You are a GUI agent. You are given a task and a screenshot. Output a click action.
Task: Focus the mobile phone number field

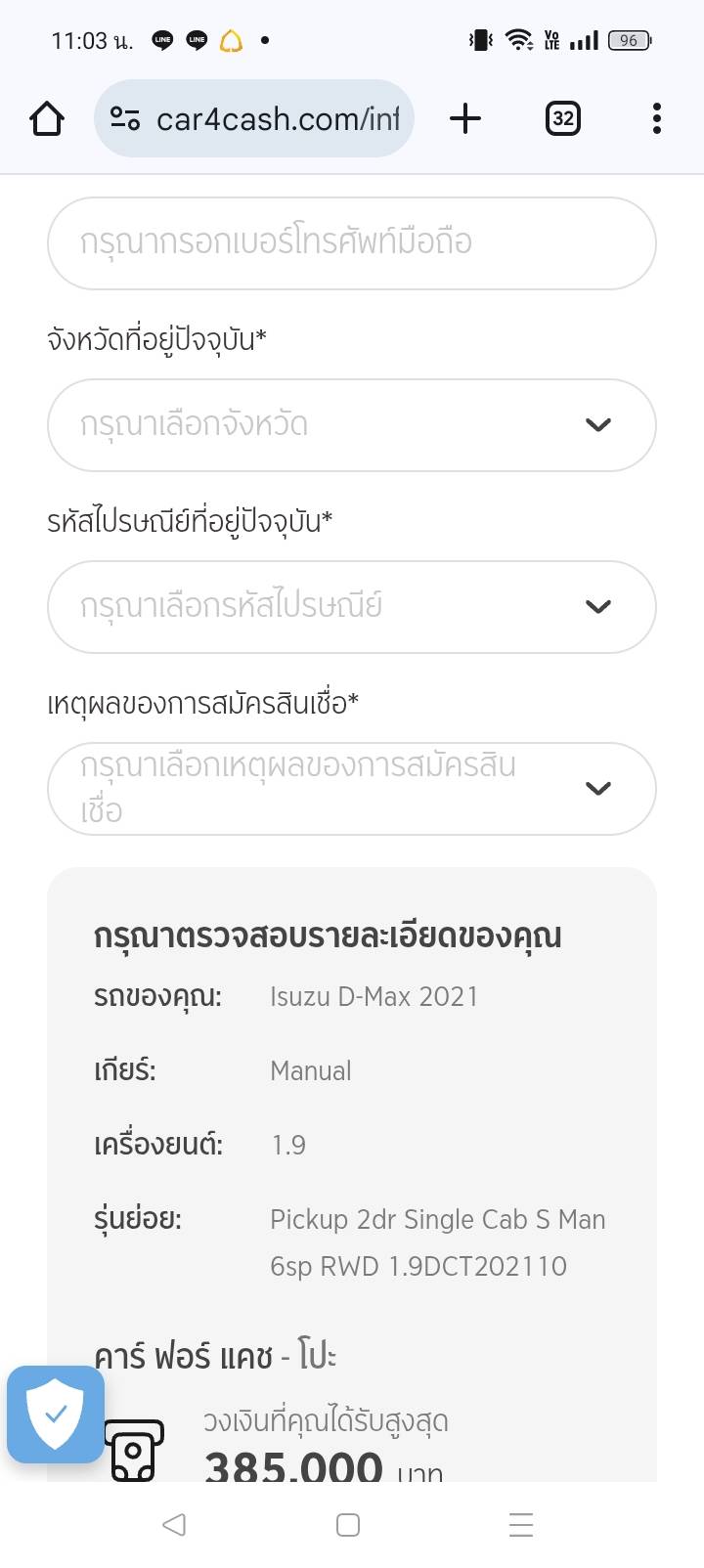click(x=352, y=243)
